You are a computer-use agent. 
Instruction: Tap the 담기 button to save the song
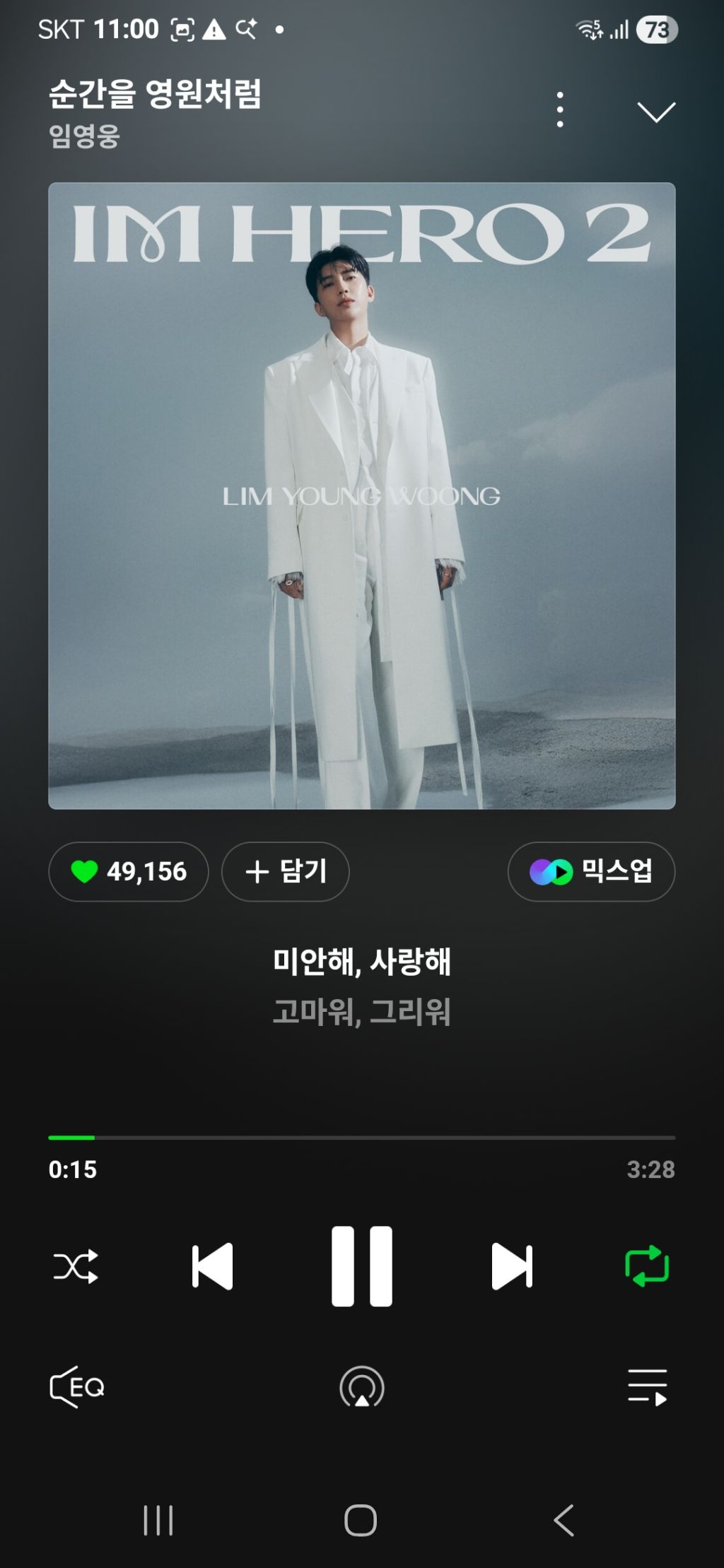[286, 871]
